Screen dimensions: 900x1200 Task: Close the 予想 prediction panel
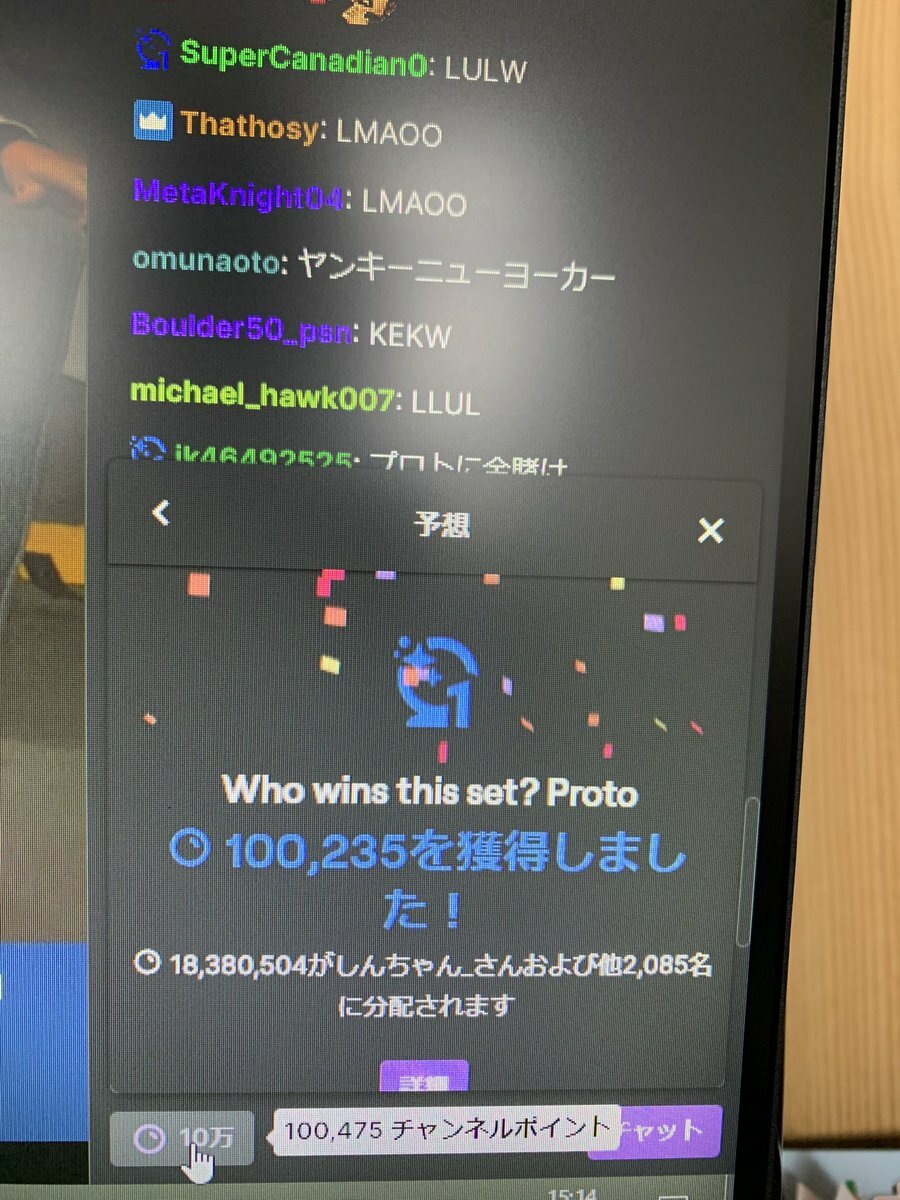pyautogui.click(x=710, y=530)
